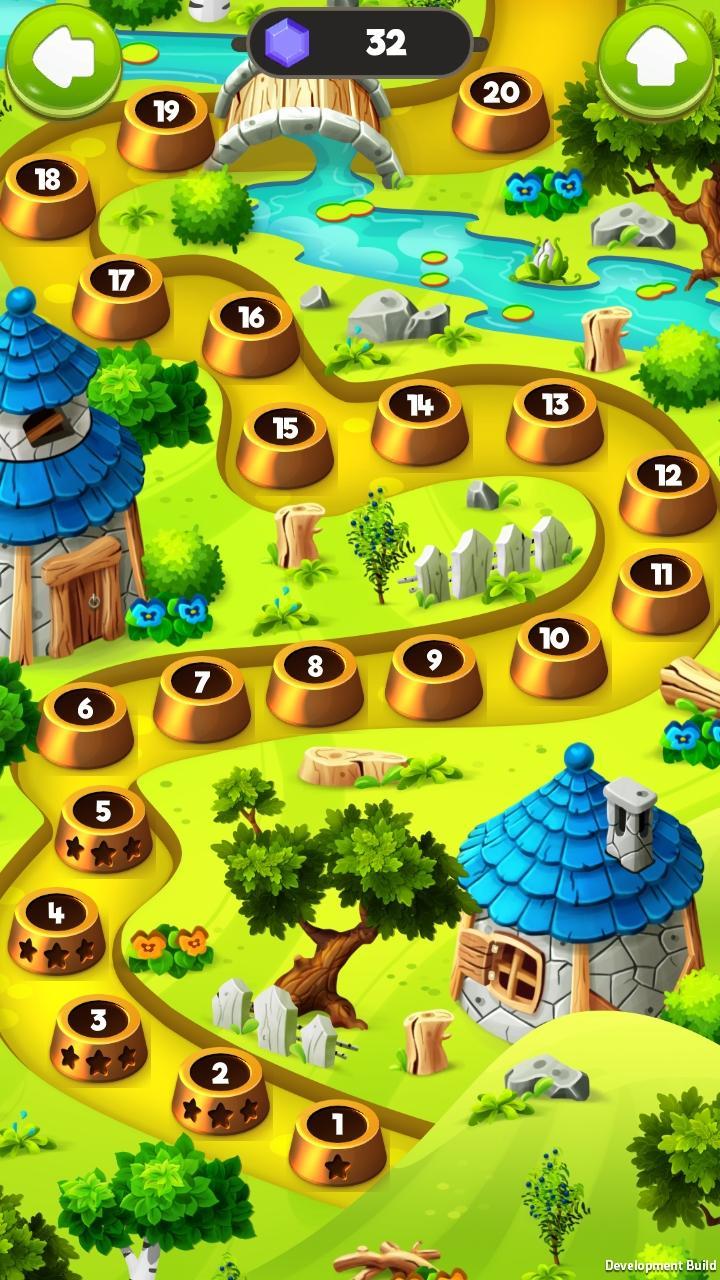This screenshot has width=720, height=1280.
Task: Select level 15
Action: (285, 442)
